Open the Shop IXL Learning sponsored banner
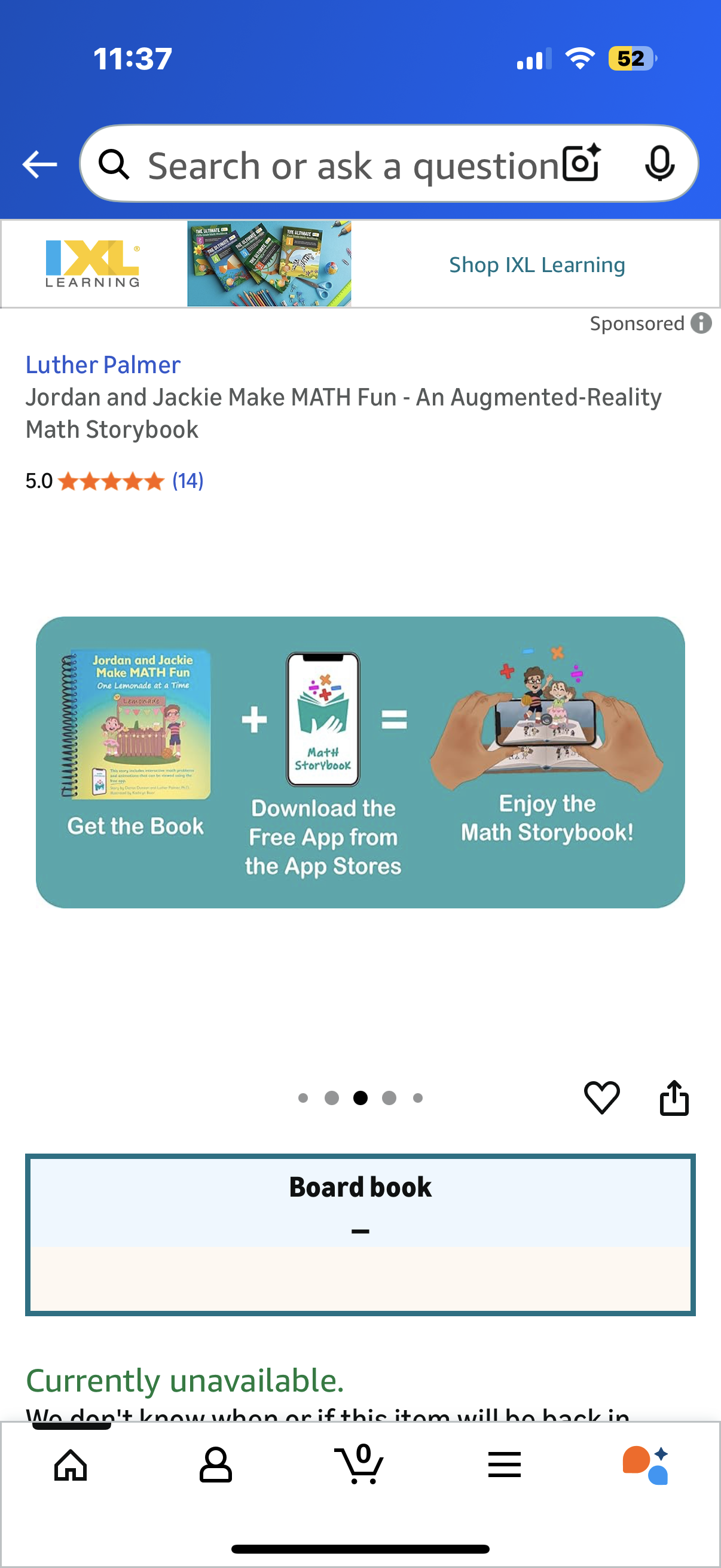721x1568 pixels. [537, 265]
